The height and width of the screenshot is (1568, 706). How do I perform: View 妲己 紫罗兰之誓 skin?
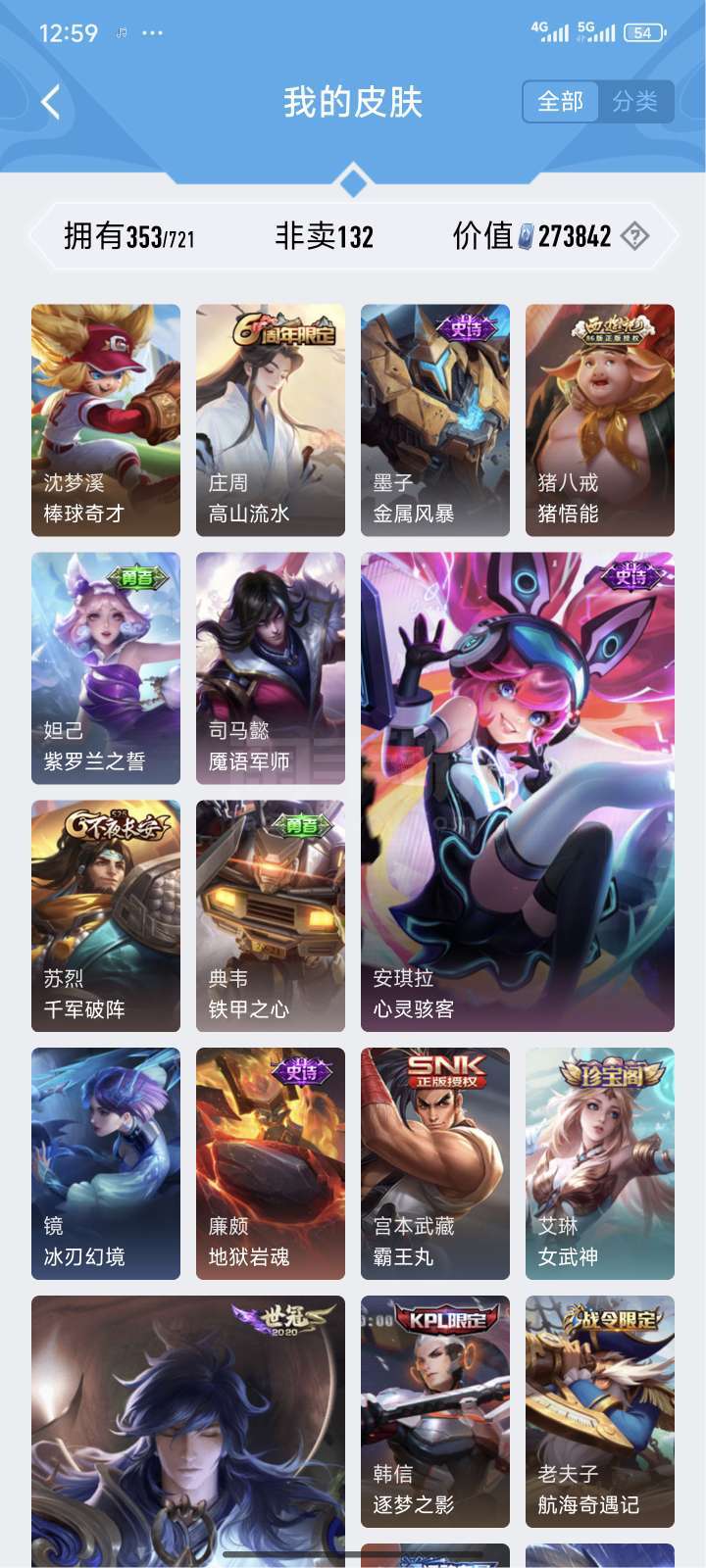[x=106, y=668]
